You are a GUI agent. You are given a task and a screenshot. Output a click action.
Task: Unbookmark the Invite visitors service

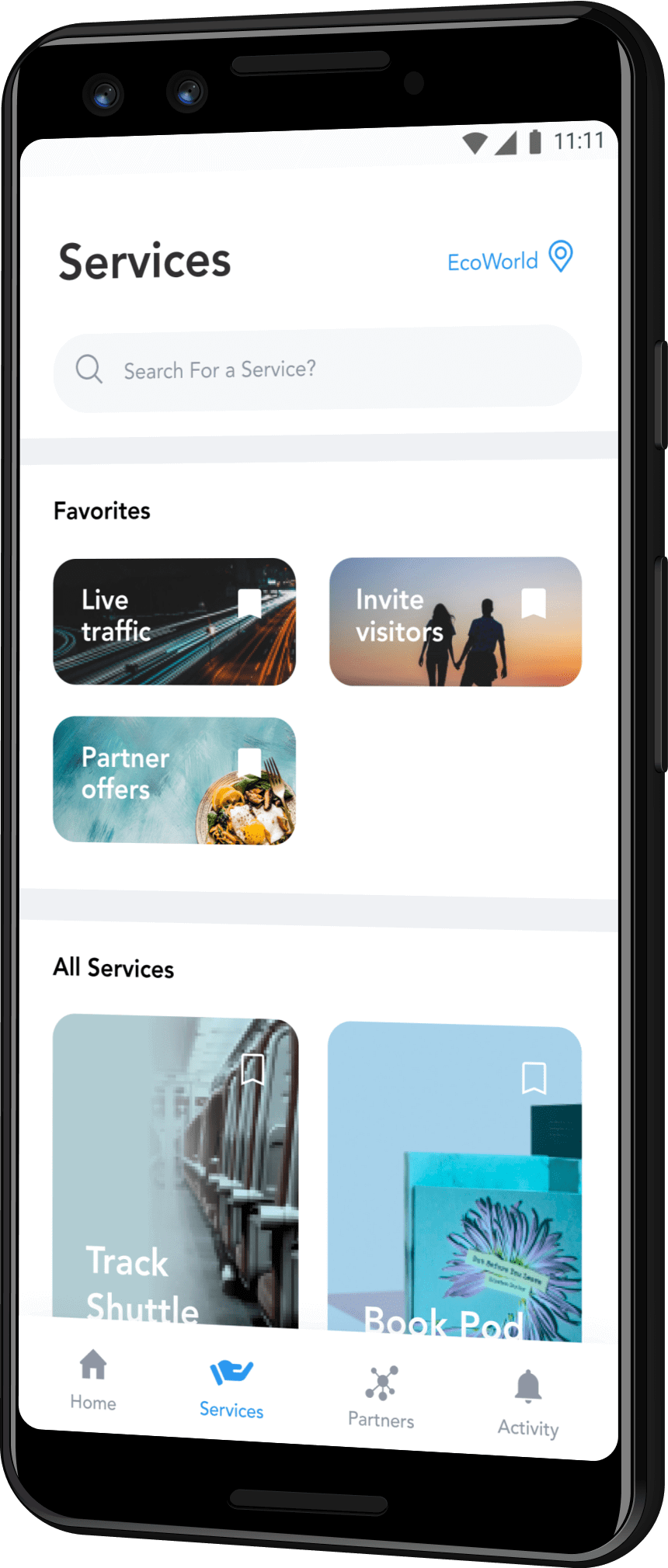click(534, 602)
